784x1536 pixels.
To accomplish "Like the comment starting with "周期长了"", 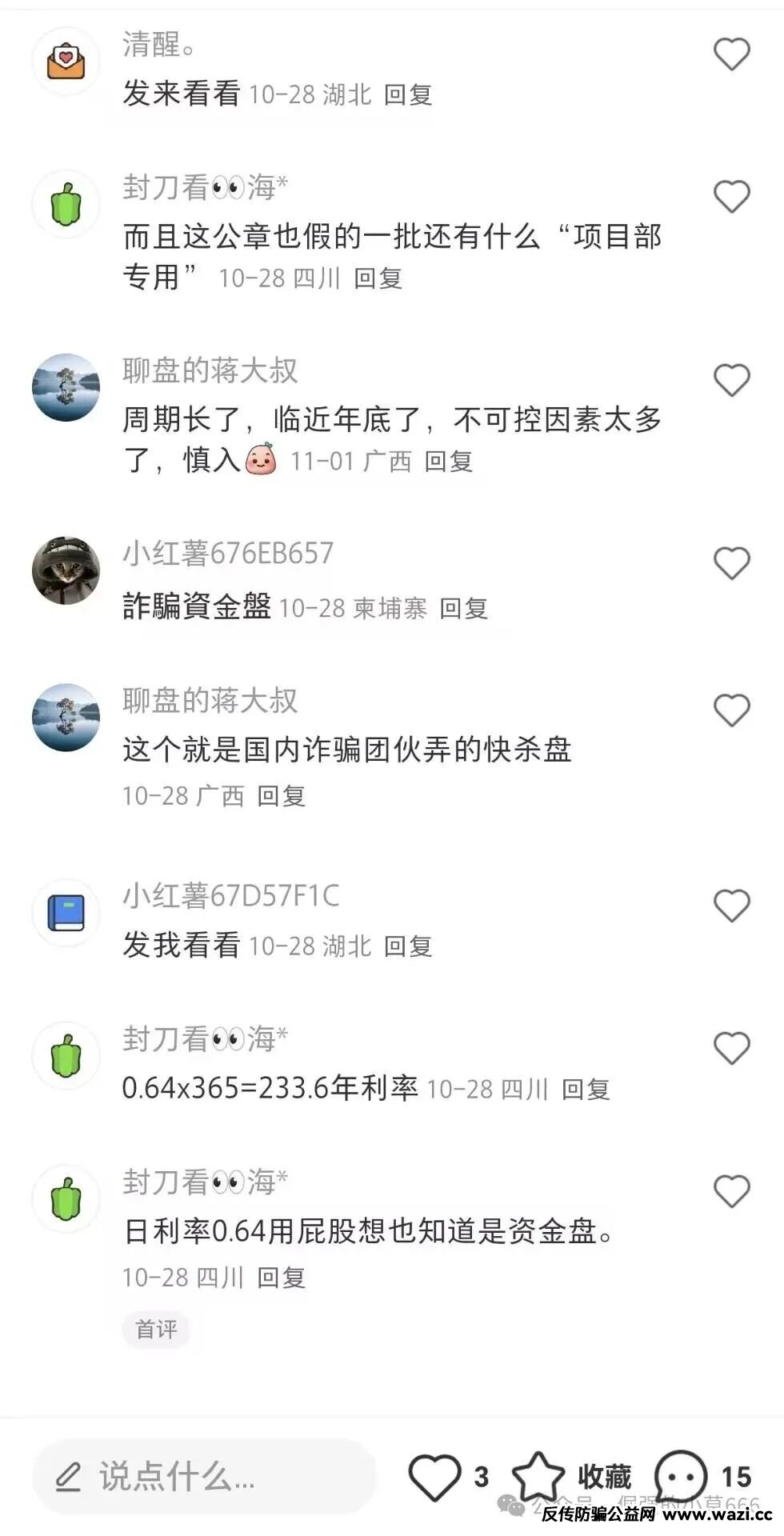I will pos(731,380).
